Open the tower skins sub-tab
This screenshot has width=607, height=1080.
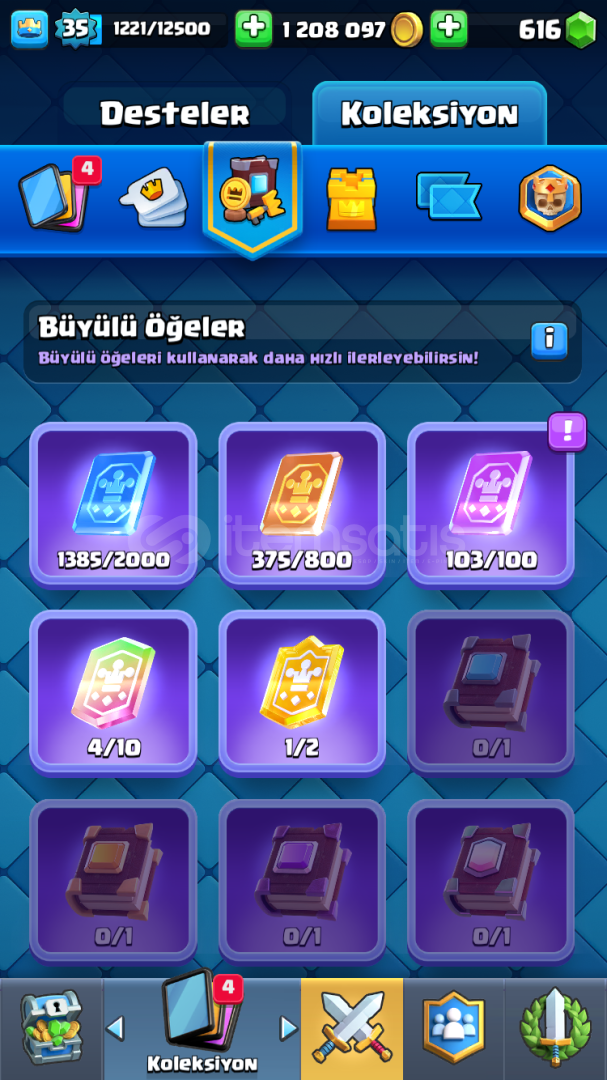(x=351, y=198)
